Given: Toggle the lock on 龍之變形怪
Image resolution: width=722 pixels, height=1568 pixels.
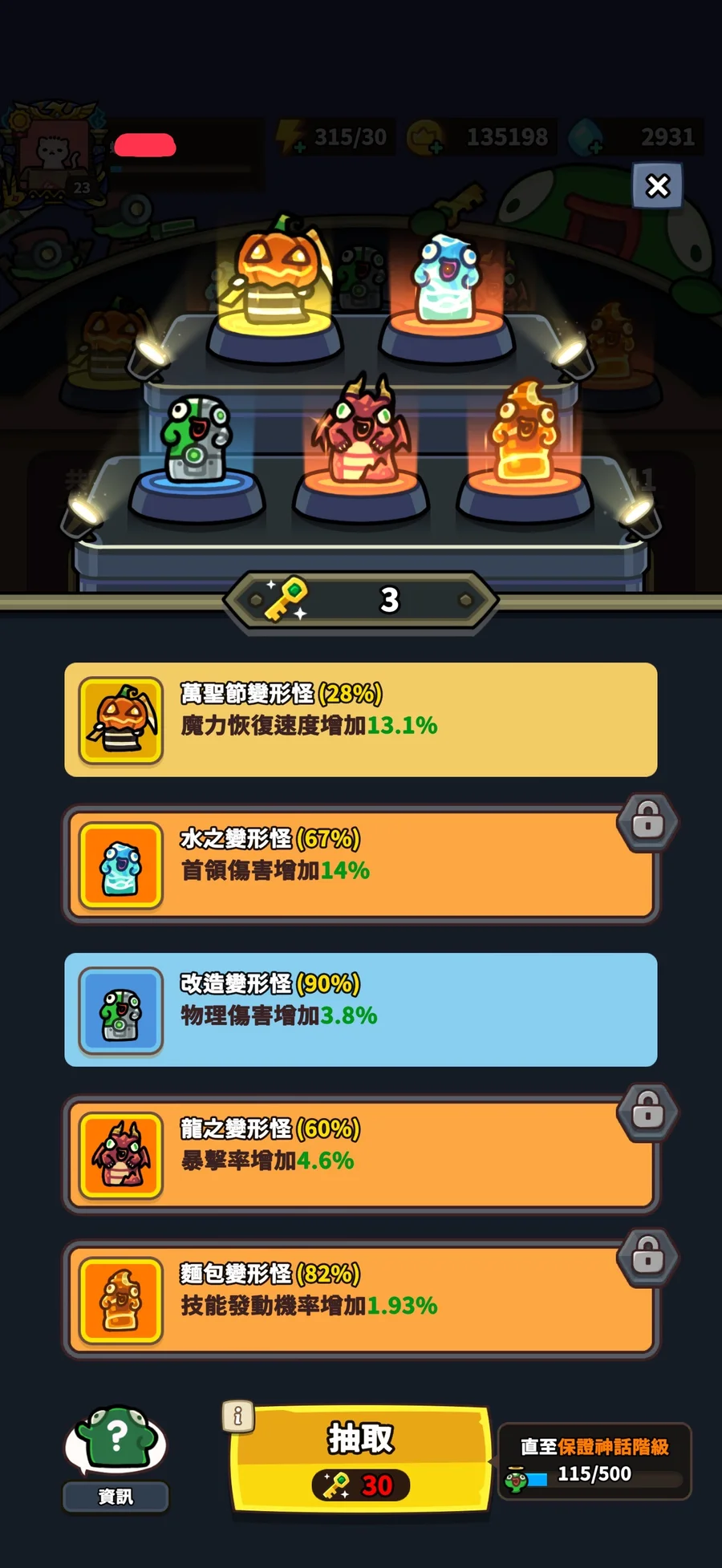Looking at the screenshot, I should coord(648,1112).
